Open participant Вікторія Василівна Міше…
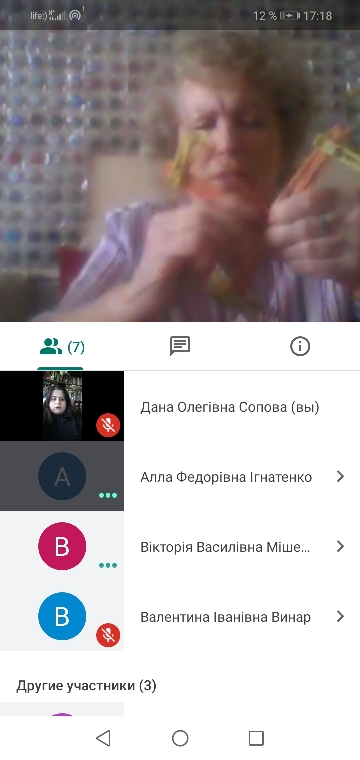 180,547
